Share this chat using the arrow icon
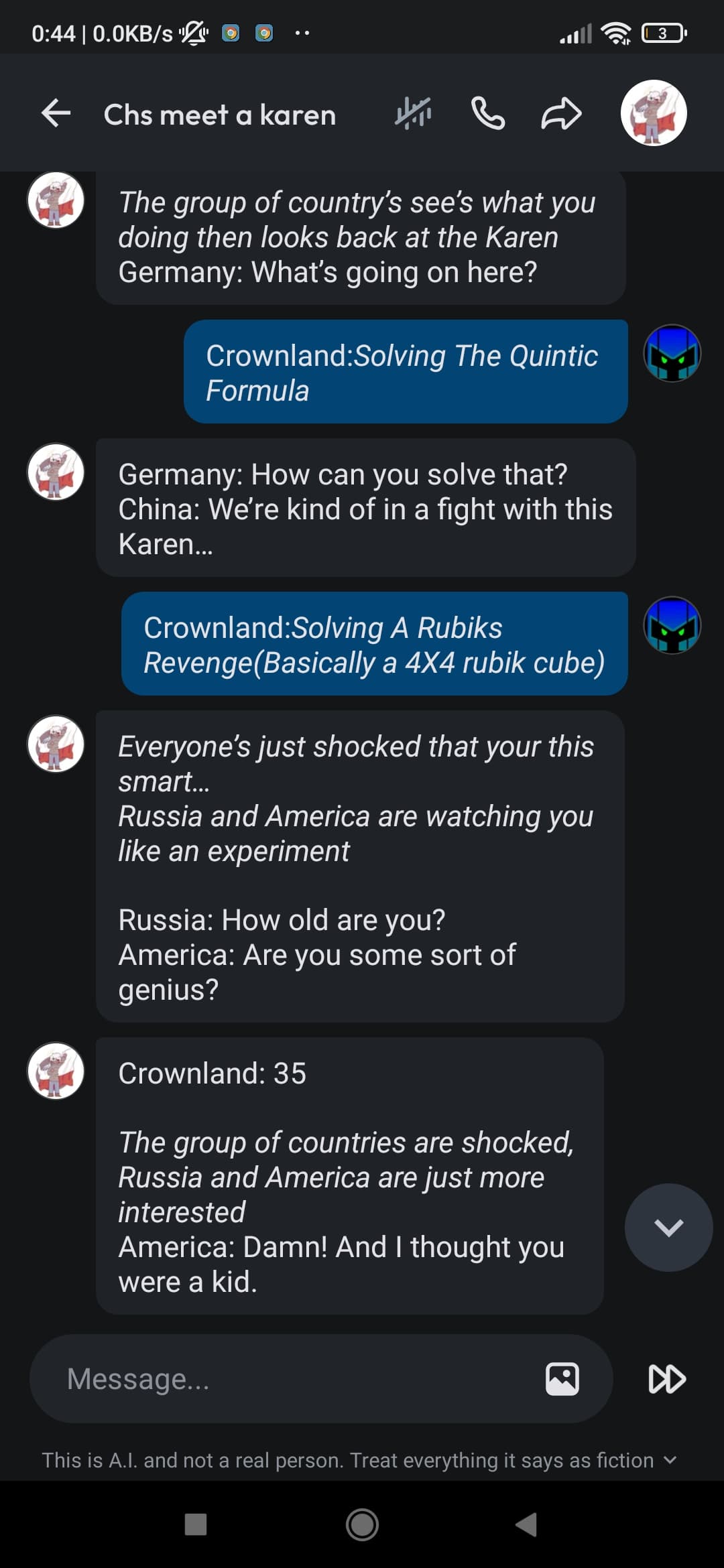The height and width of the screenshot is (1568, 724). point(562,113)
